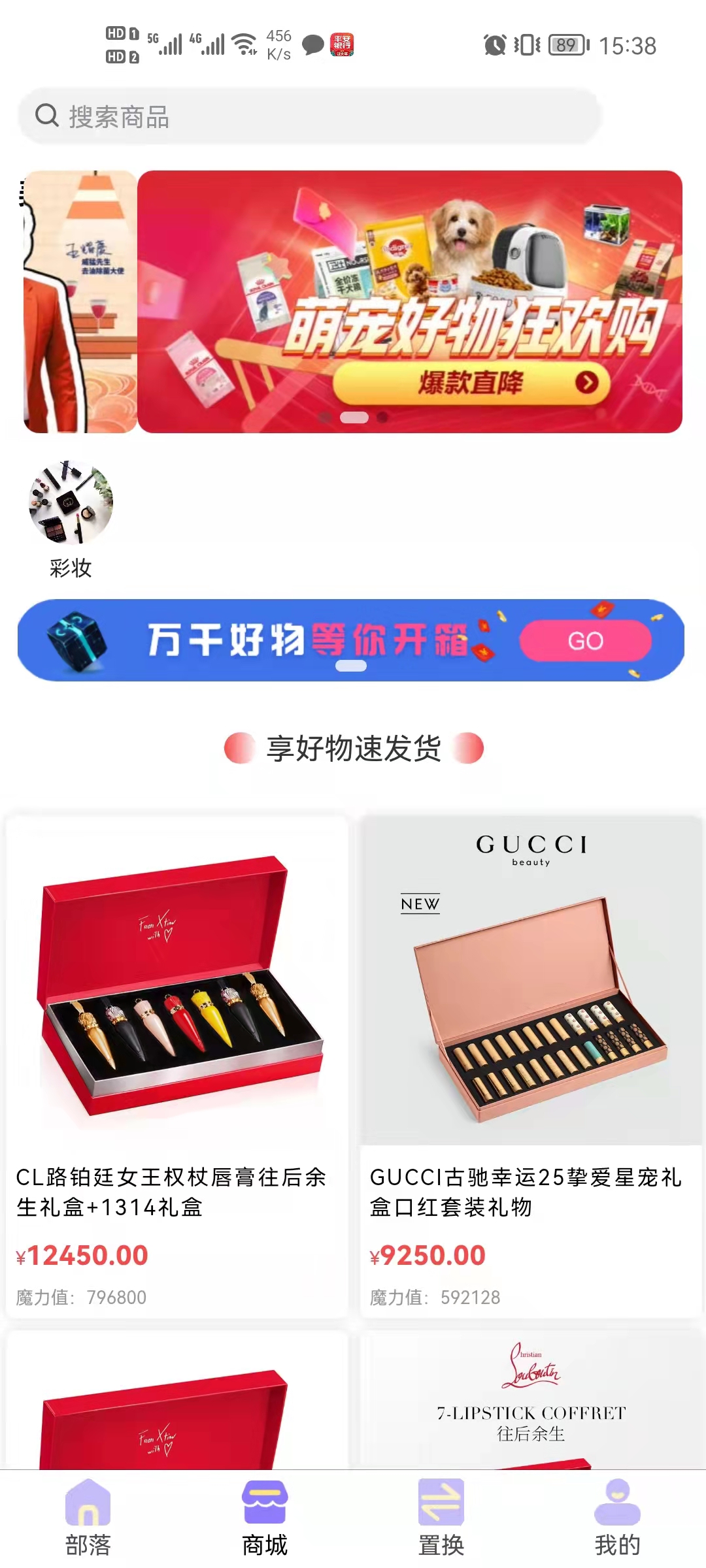
Task: Open the GUCCI古驰幸运25 lipstick set product
Action: point(531,1065)
